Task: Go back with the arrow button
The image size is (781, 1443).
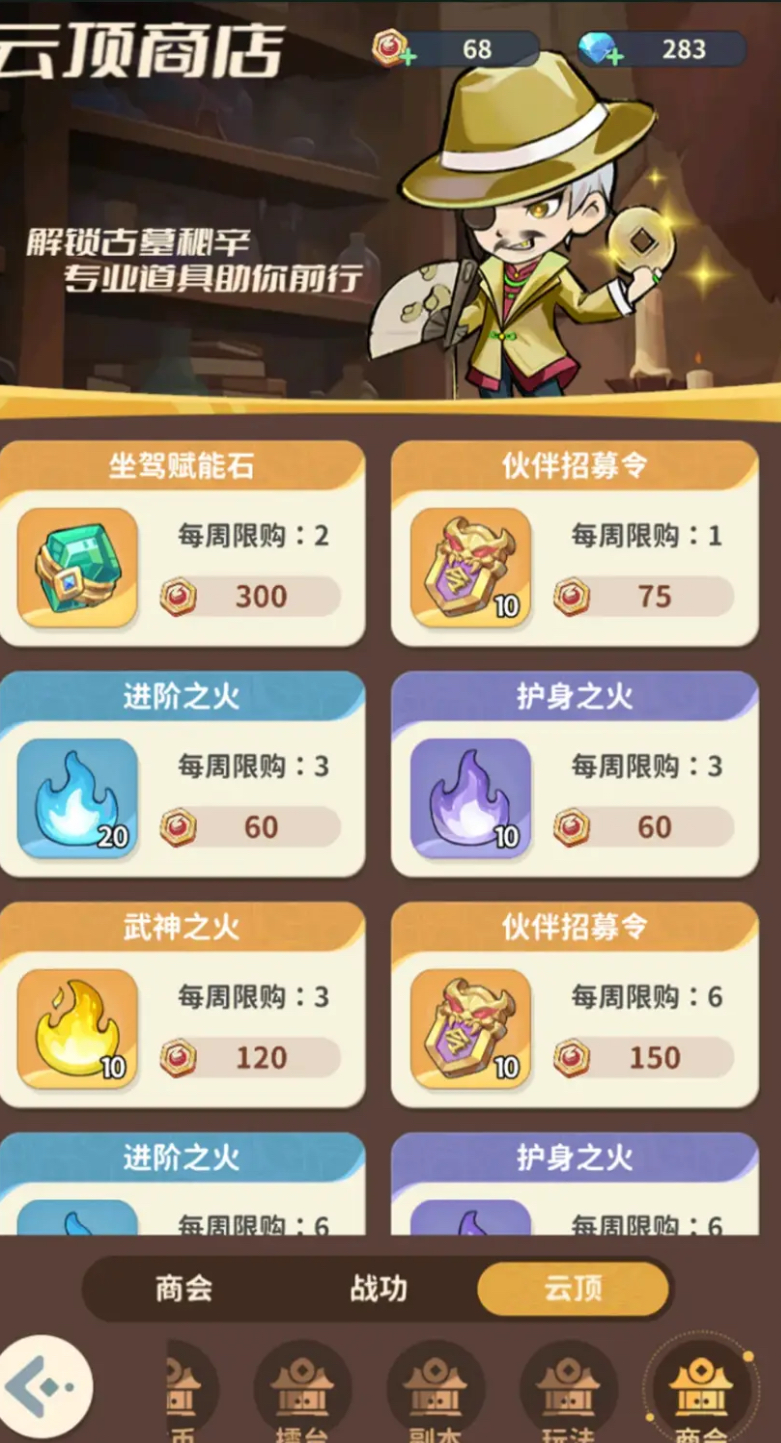Action: coord(45,1387)
